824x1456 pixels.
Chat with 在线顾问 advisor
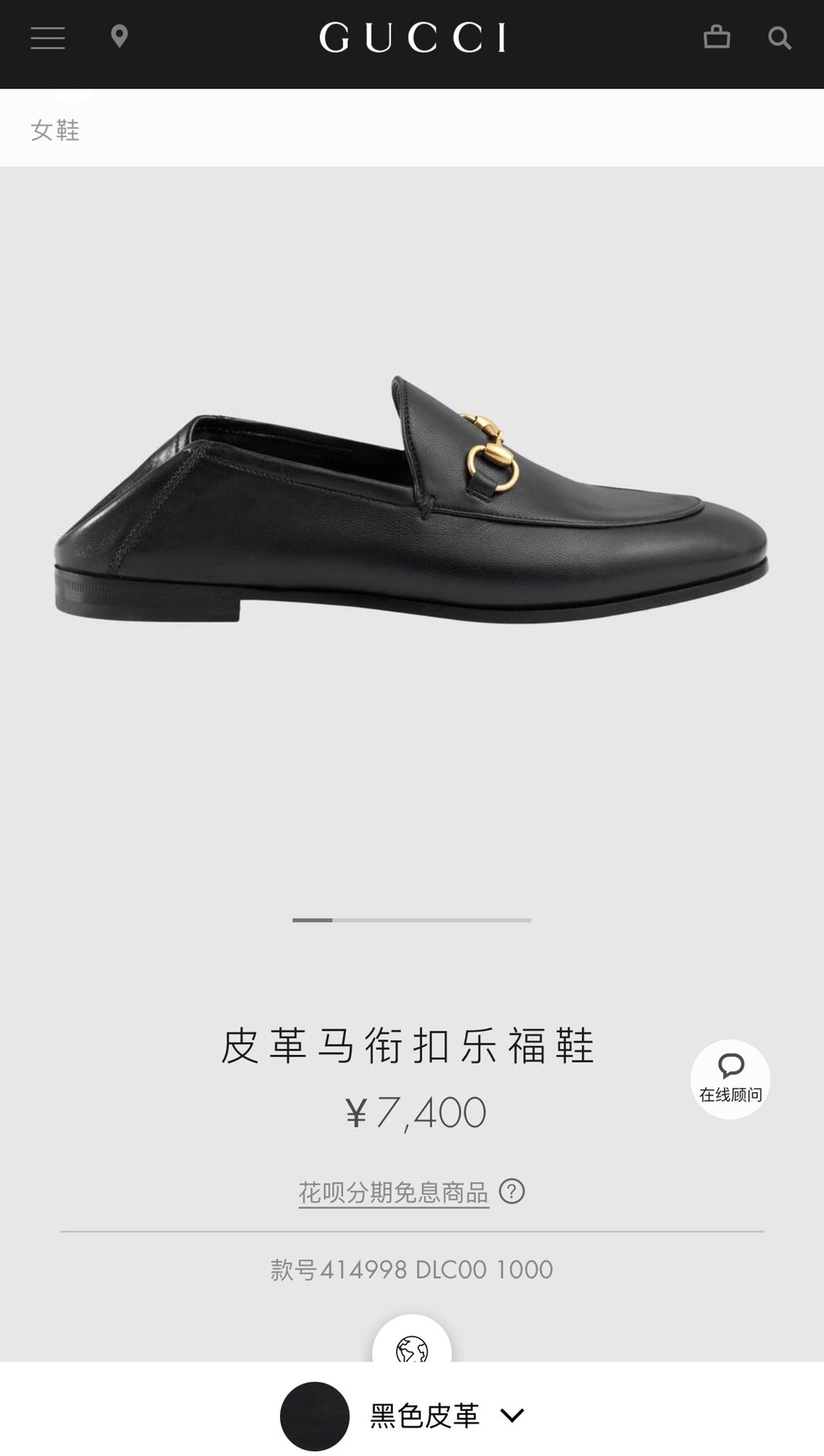click(730, 1078)
